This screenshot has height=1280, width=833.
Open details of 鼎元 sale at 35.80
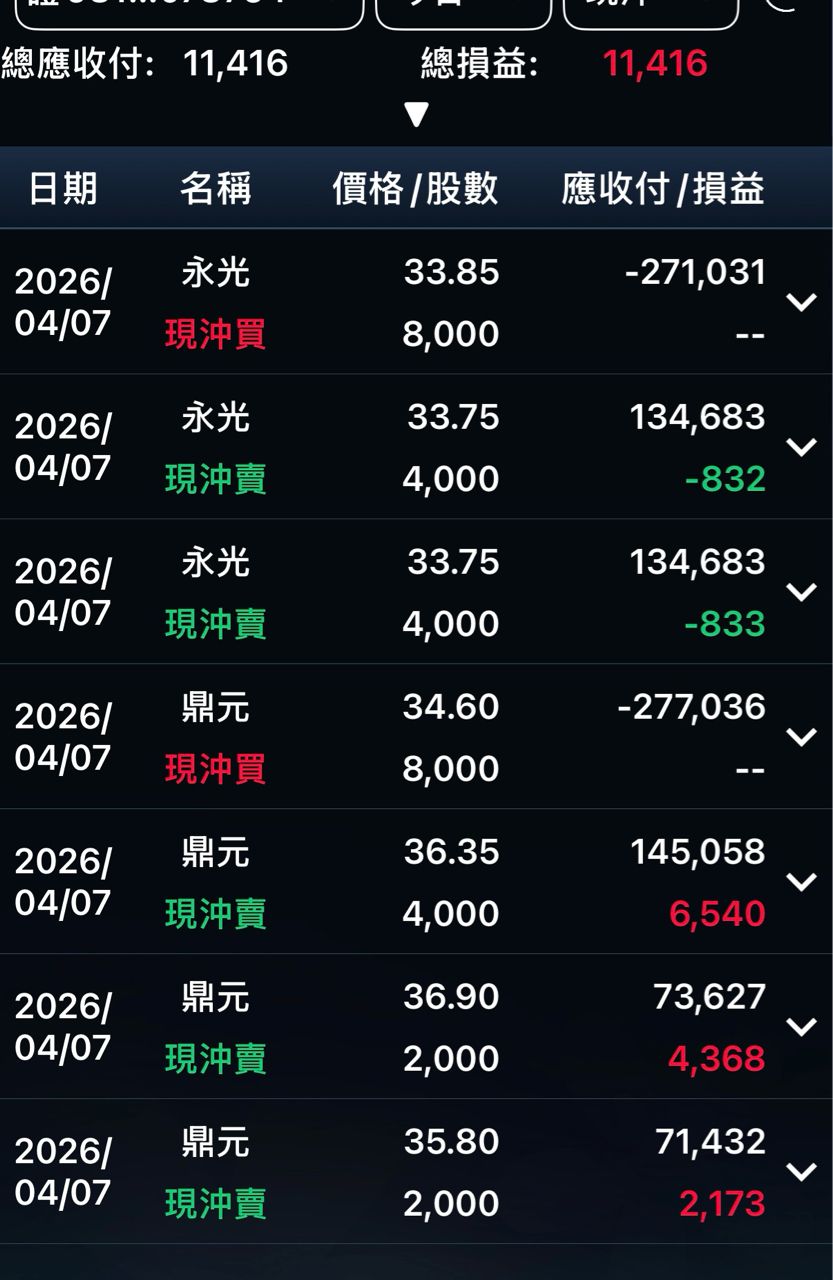click(801, 1172)
